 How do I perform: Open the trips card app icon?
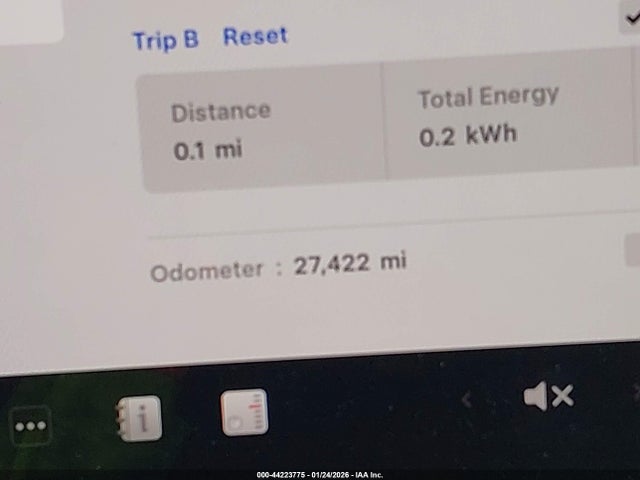tap(244, 412)
